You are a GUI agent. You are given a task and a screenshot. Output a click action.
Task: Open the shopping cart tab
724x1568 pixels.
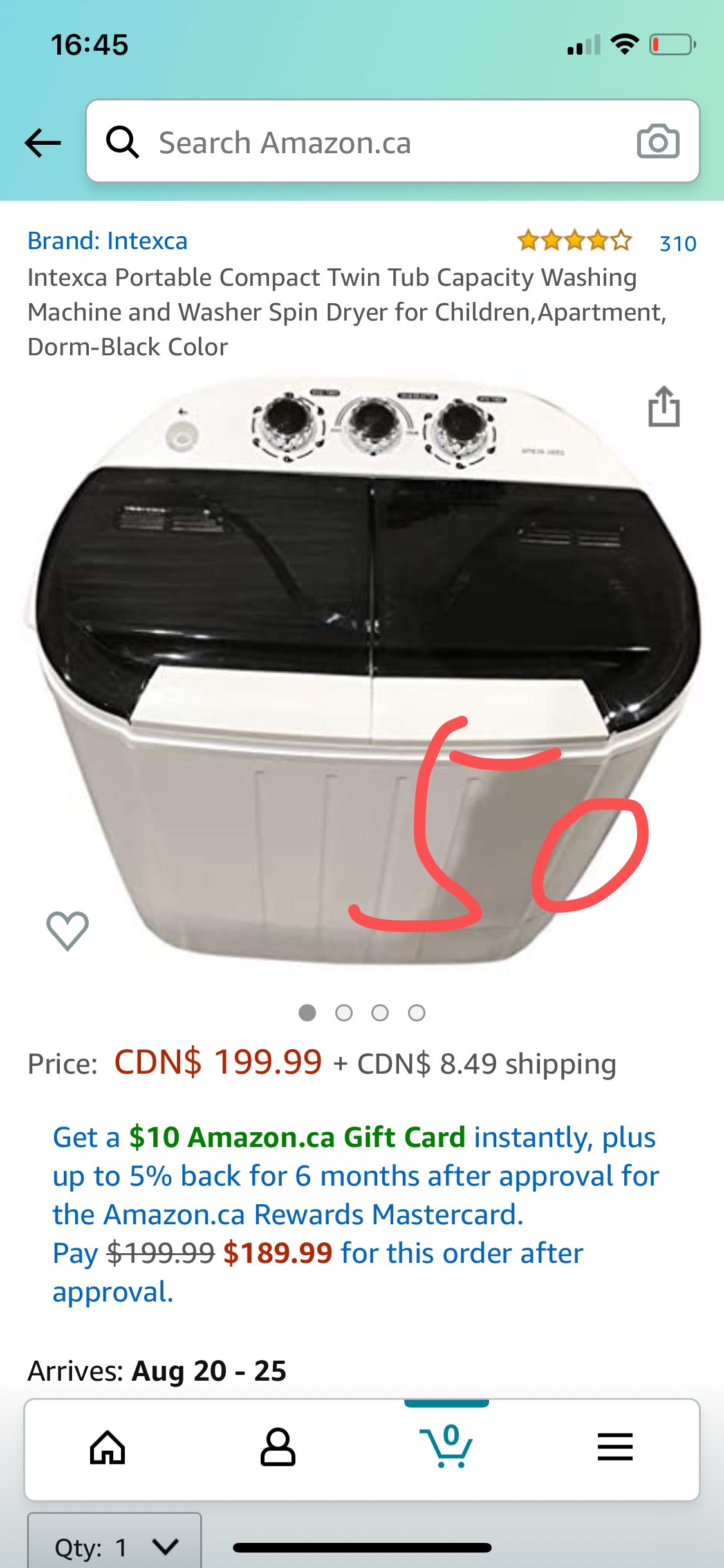(x=447, y=1448)
